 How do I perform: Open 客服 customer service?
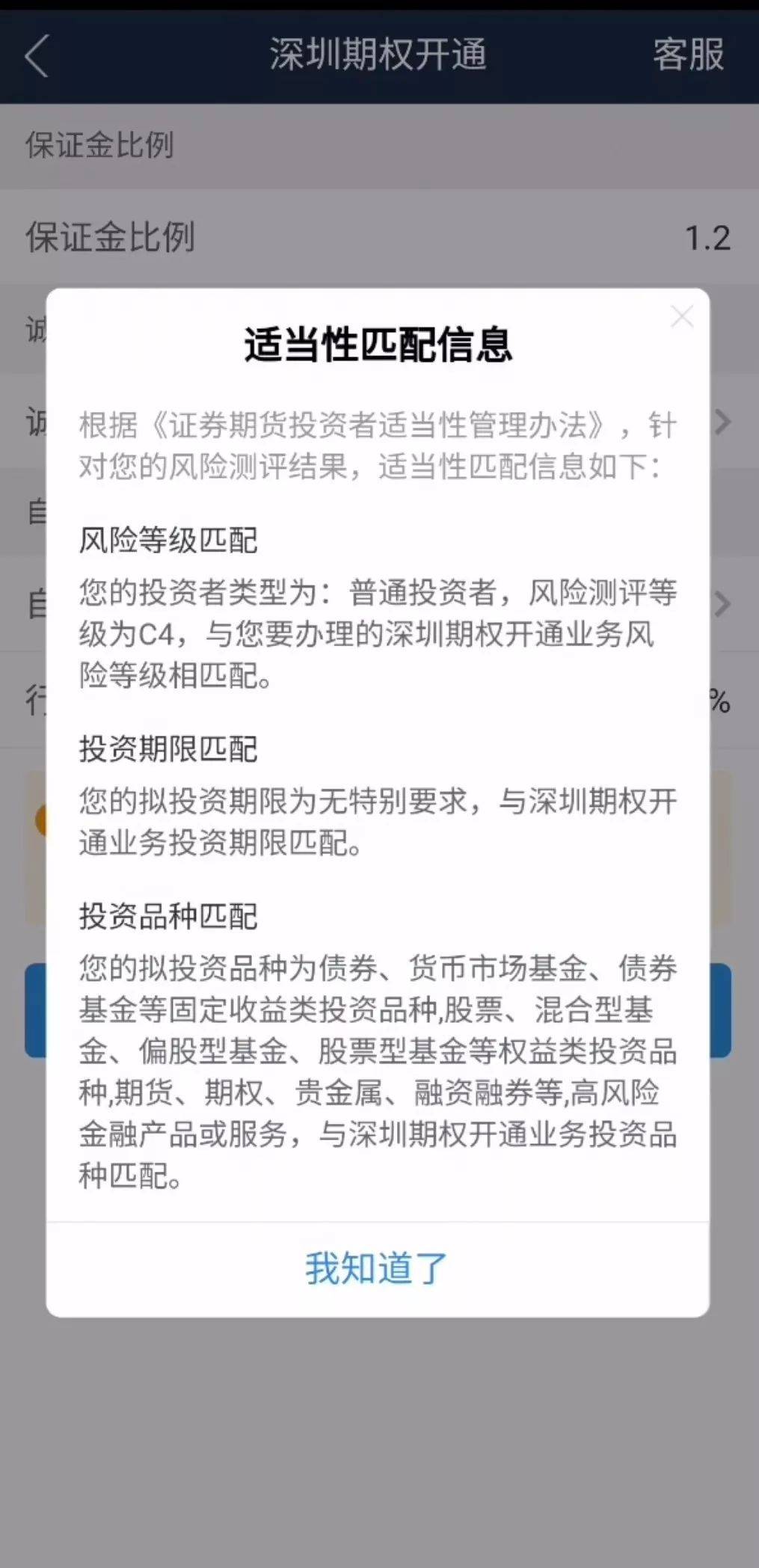(x=687, y=55)
